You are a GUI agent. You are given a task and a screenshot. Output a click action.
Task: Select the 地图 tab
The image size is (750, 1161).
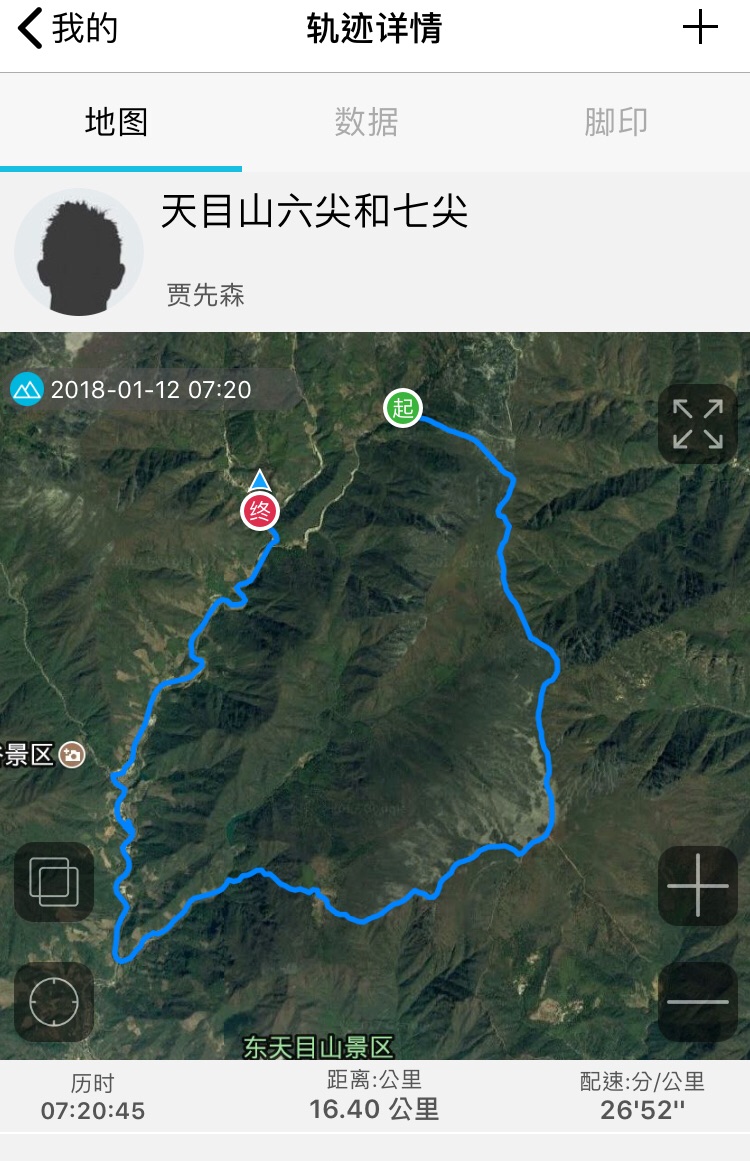[x=117, y=122]
